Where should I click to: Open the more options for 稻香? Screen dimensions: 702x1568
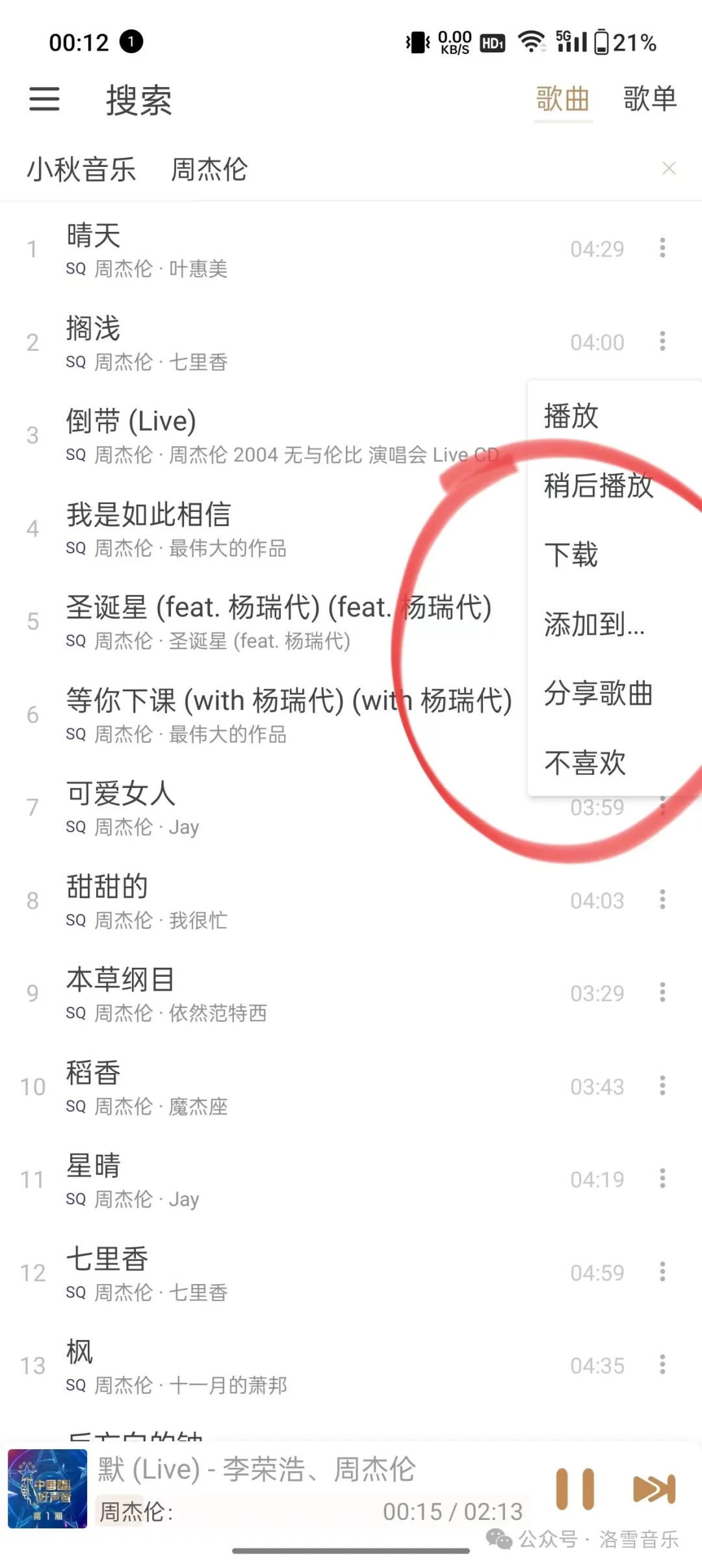pyautogui.click(x=662, y=1085)
